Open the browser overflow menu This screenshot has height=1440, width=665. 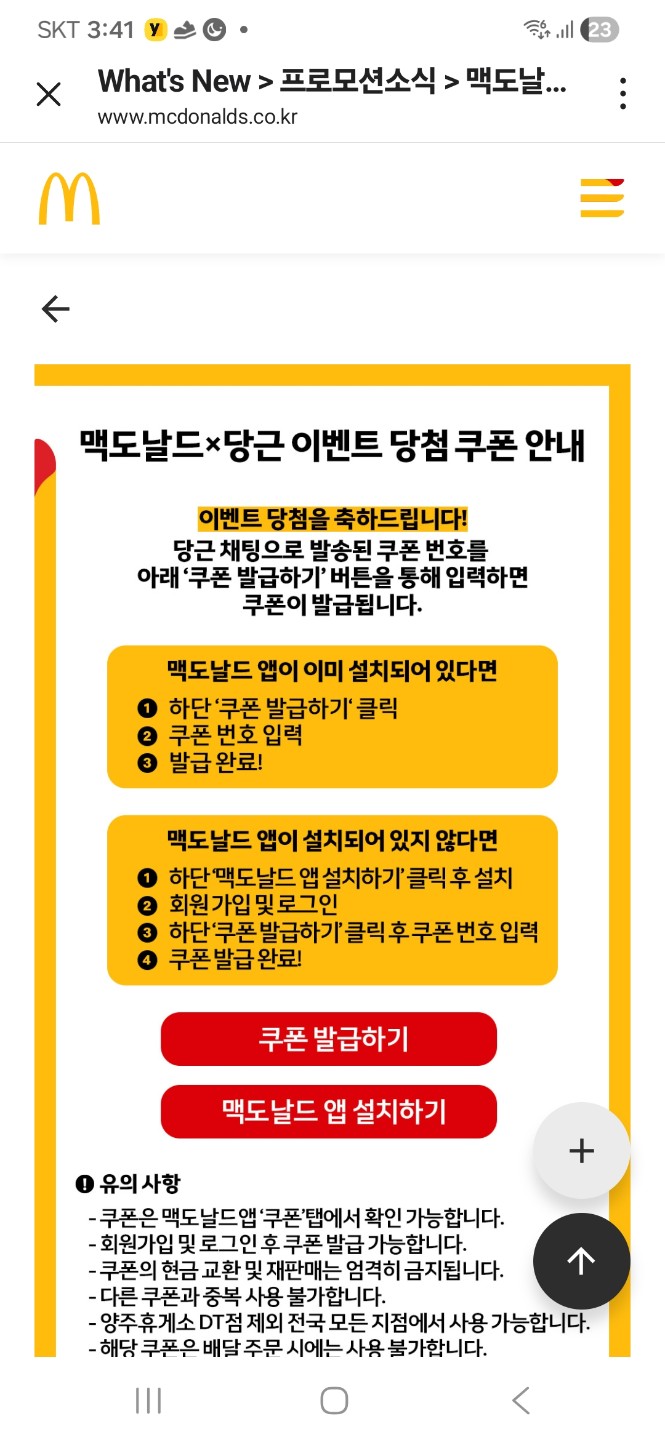[x=622, y=94]
